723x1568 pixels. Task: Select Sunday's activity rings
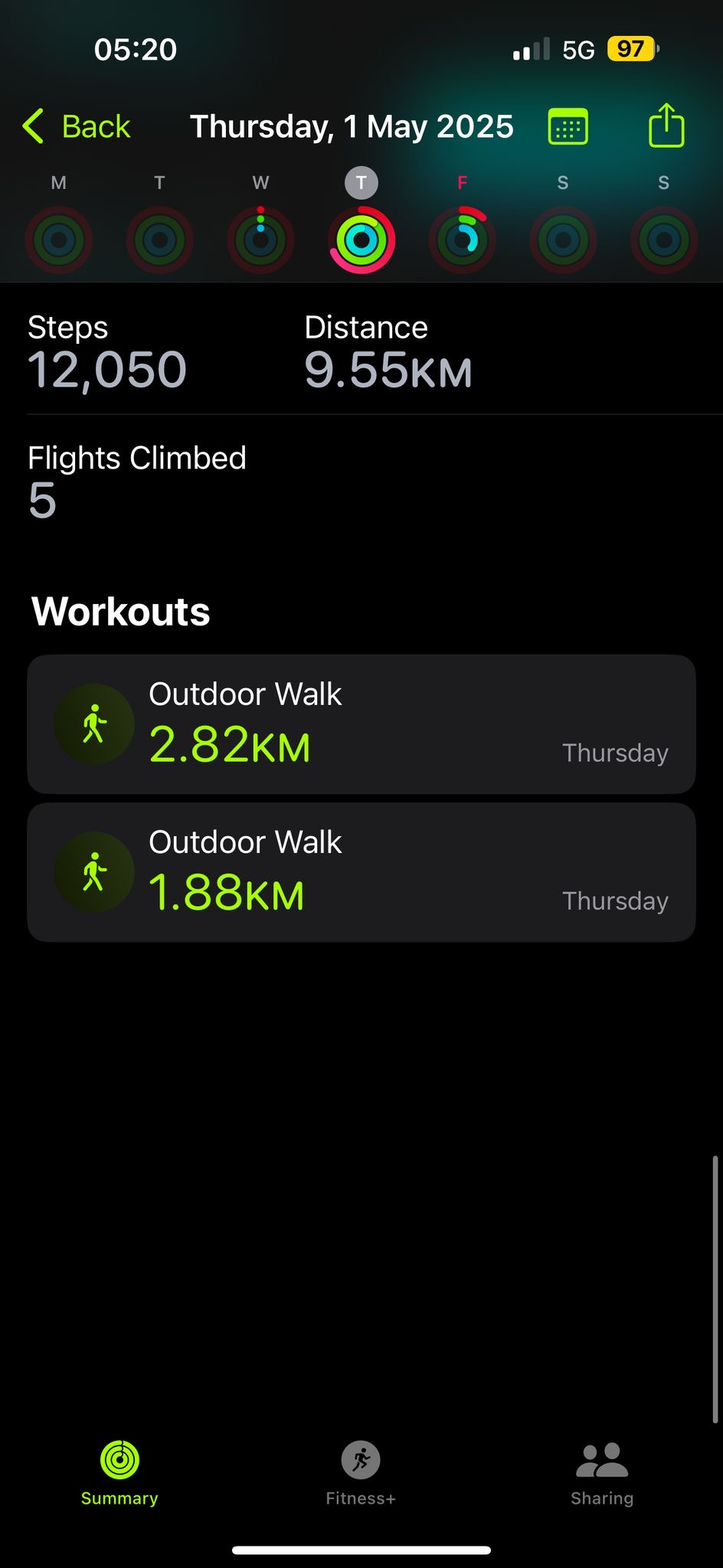pyautogui.click(x=664, y=240)
